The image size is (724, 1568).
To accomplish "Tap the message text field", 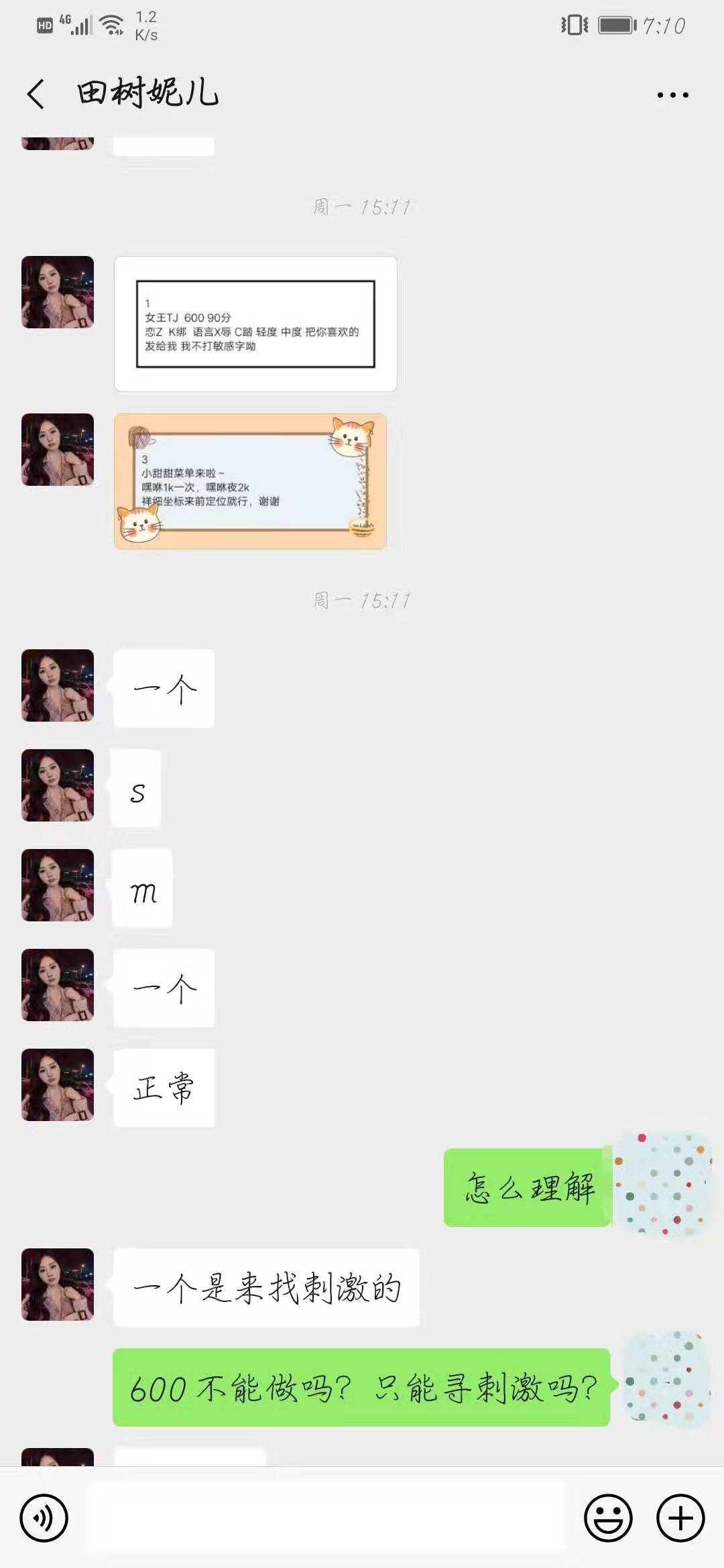I will (x=325, y=1518).
